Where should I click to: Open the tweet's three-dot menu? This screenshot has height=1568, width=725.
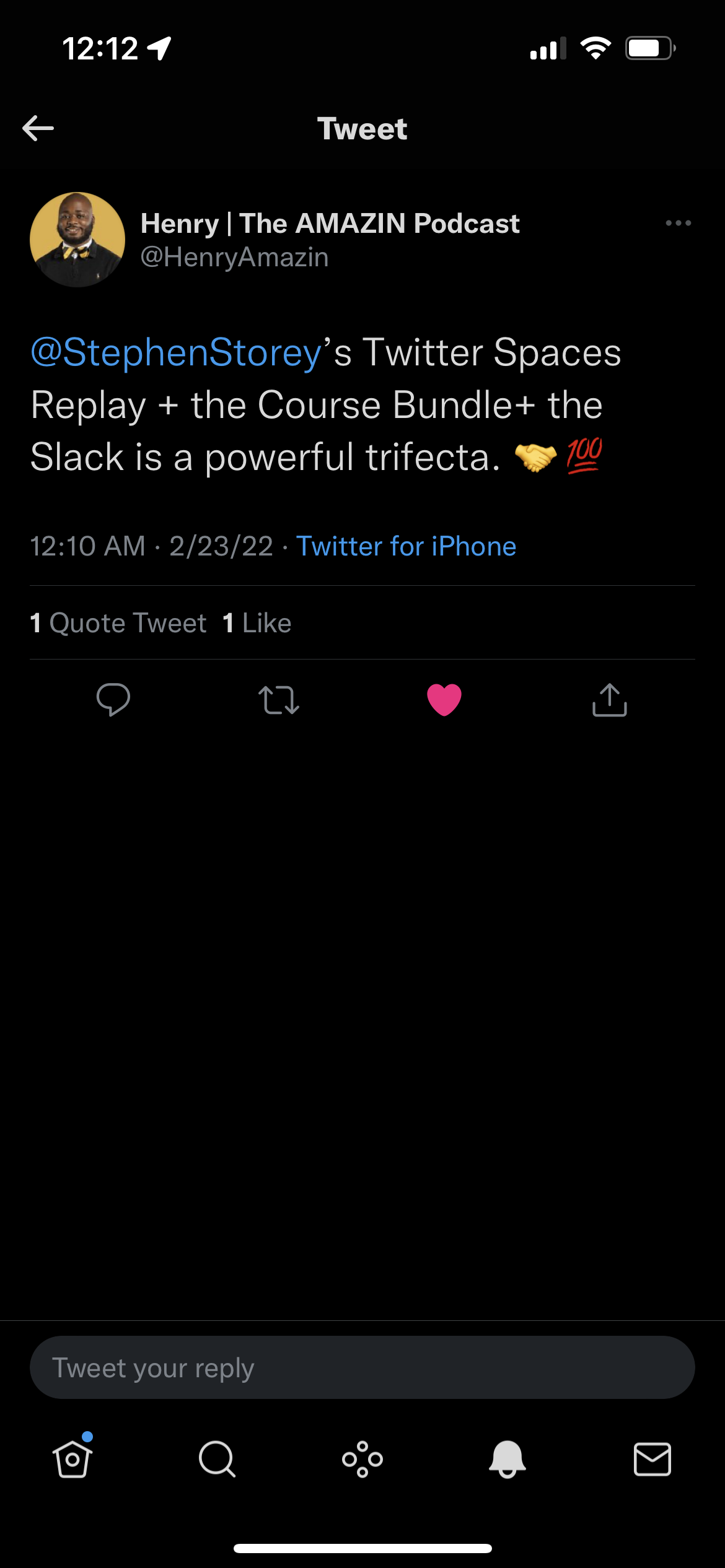[x=678, y=223]
